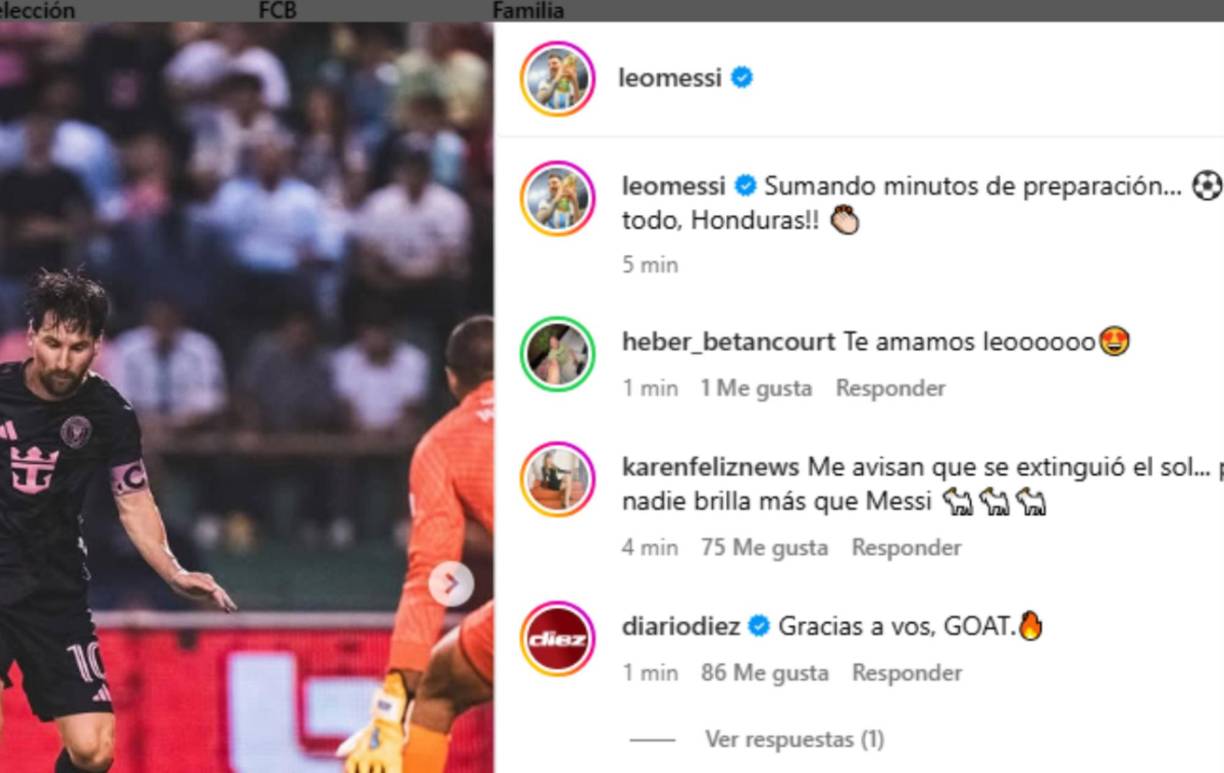The height and width of the screenshot is (773, 1224).
Task: Expand Ver respuestas (1) under diariodiez
Action: tap(794, 739)
